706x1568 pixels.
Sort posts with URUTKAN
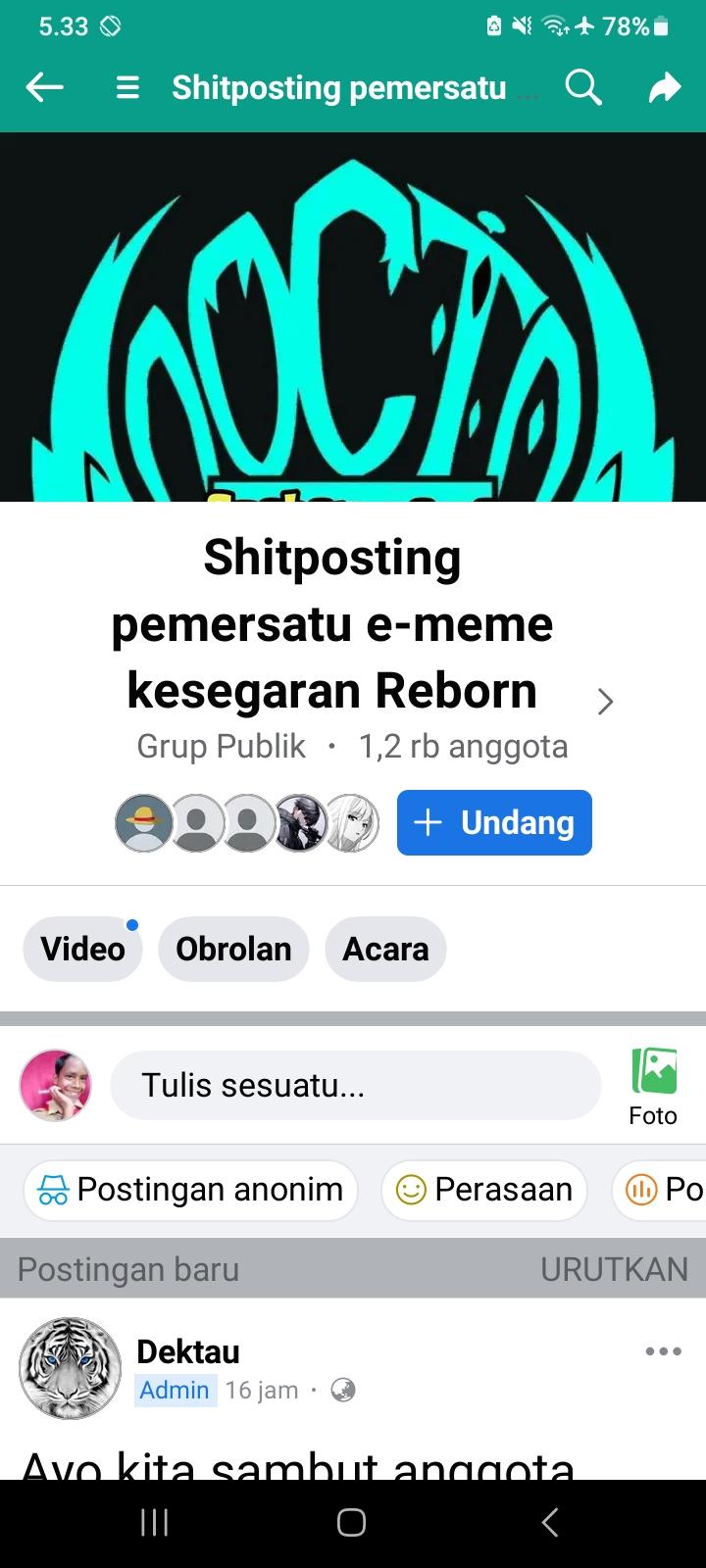[x=614, y=1269]
